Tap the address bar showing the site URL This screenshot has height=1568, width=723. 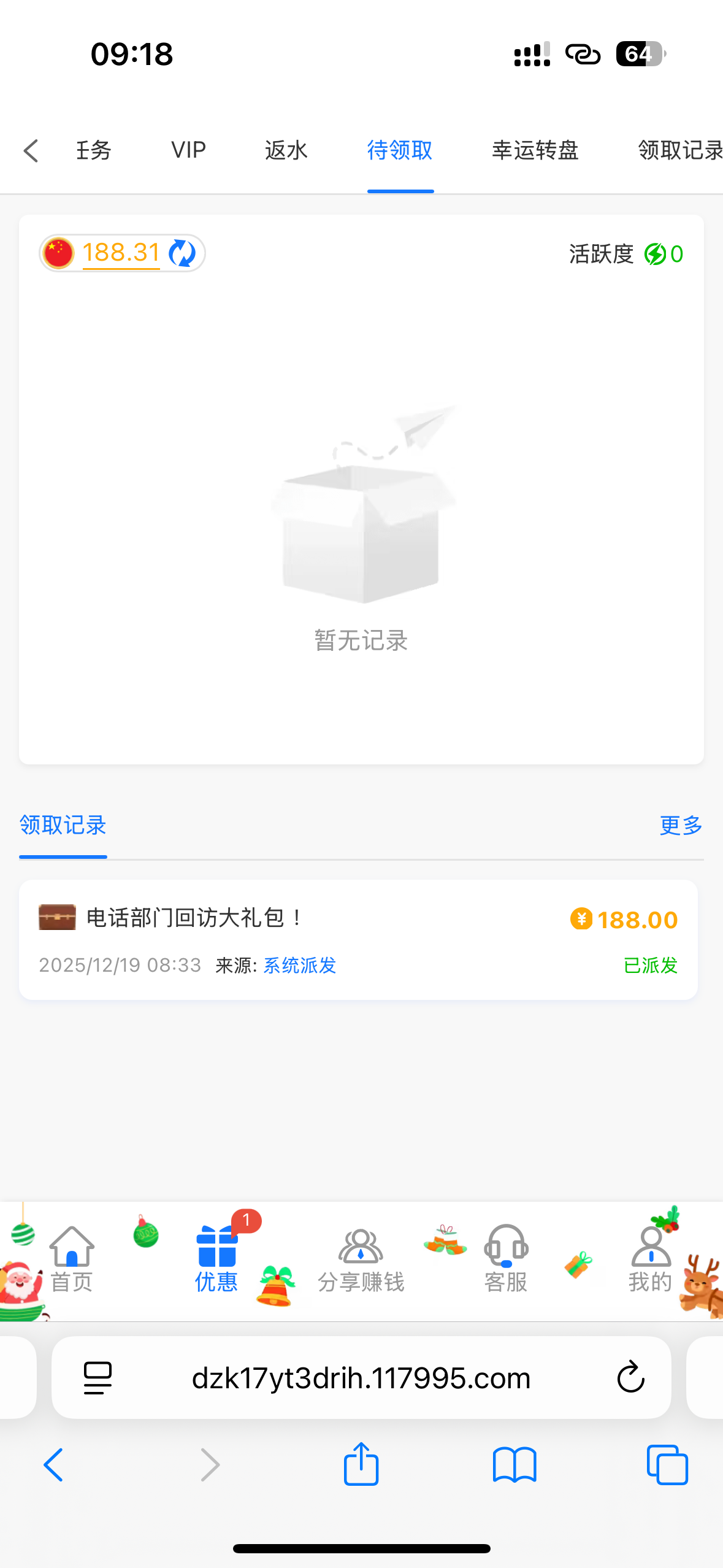tap(361, 1377)
